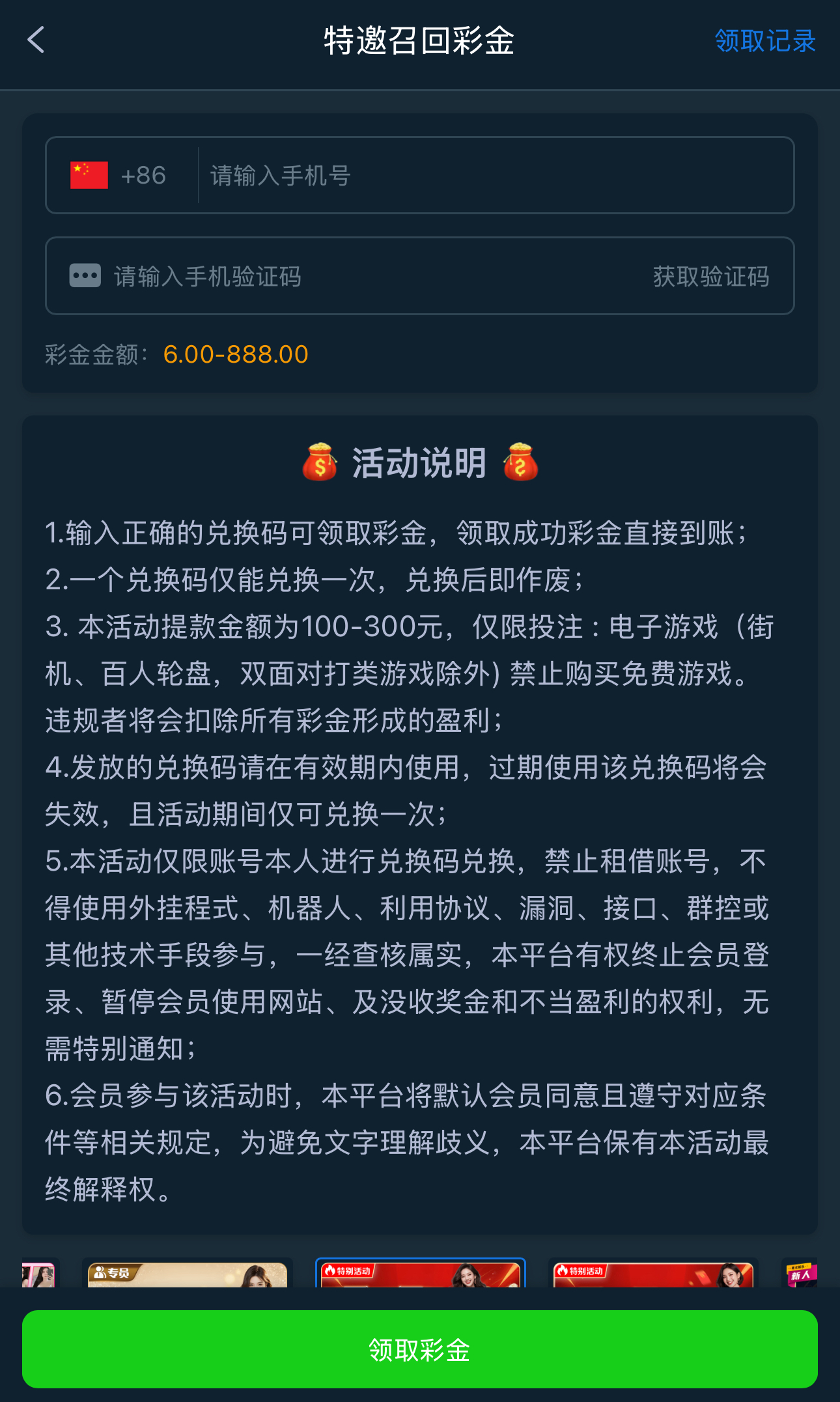
Task: Open 领取记录 claim records
Action: (764, 41)
